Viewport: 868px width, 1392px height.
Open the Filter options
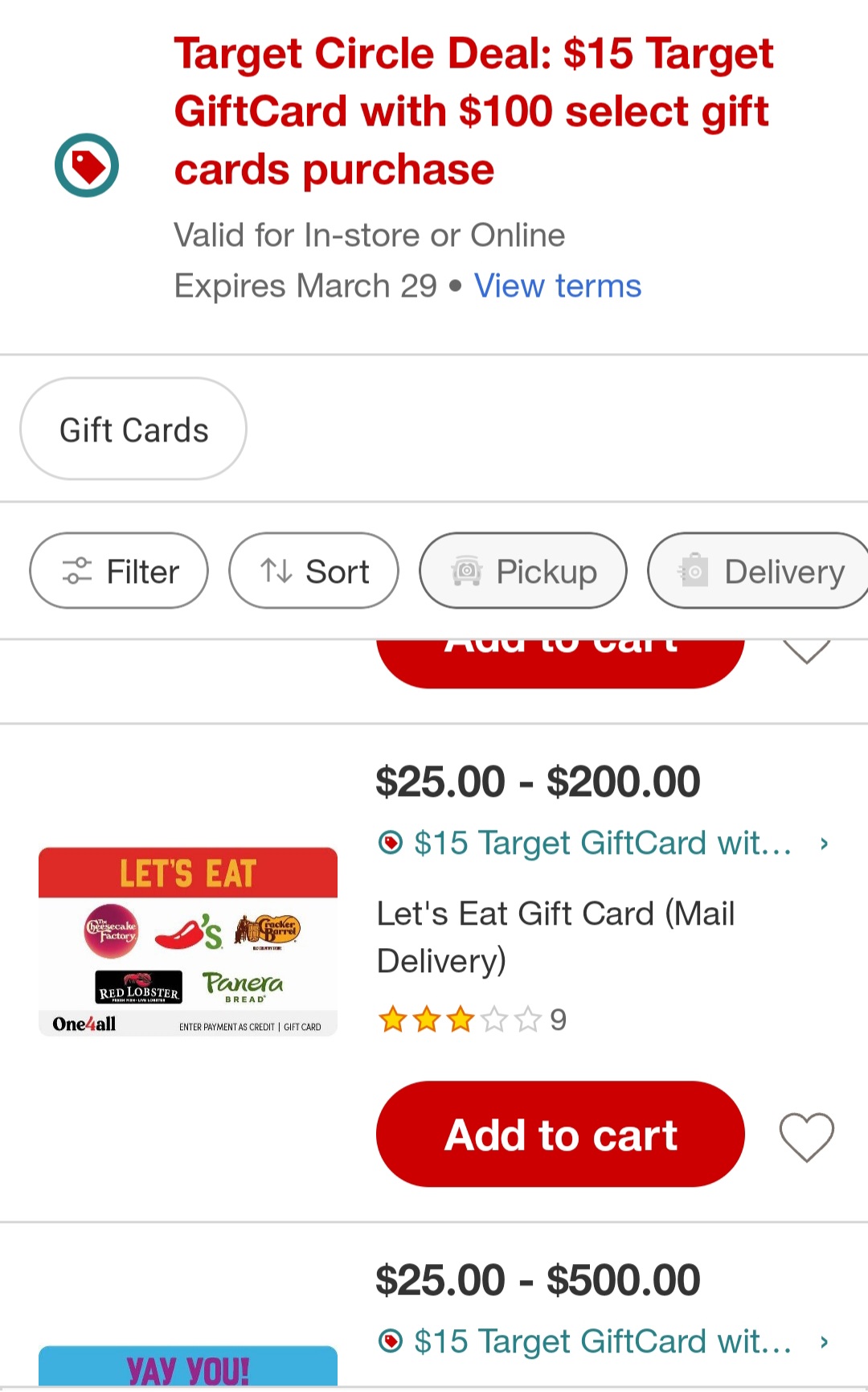coord(119,571)
